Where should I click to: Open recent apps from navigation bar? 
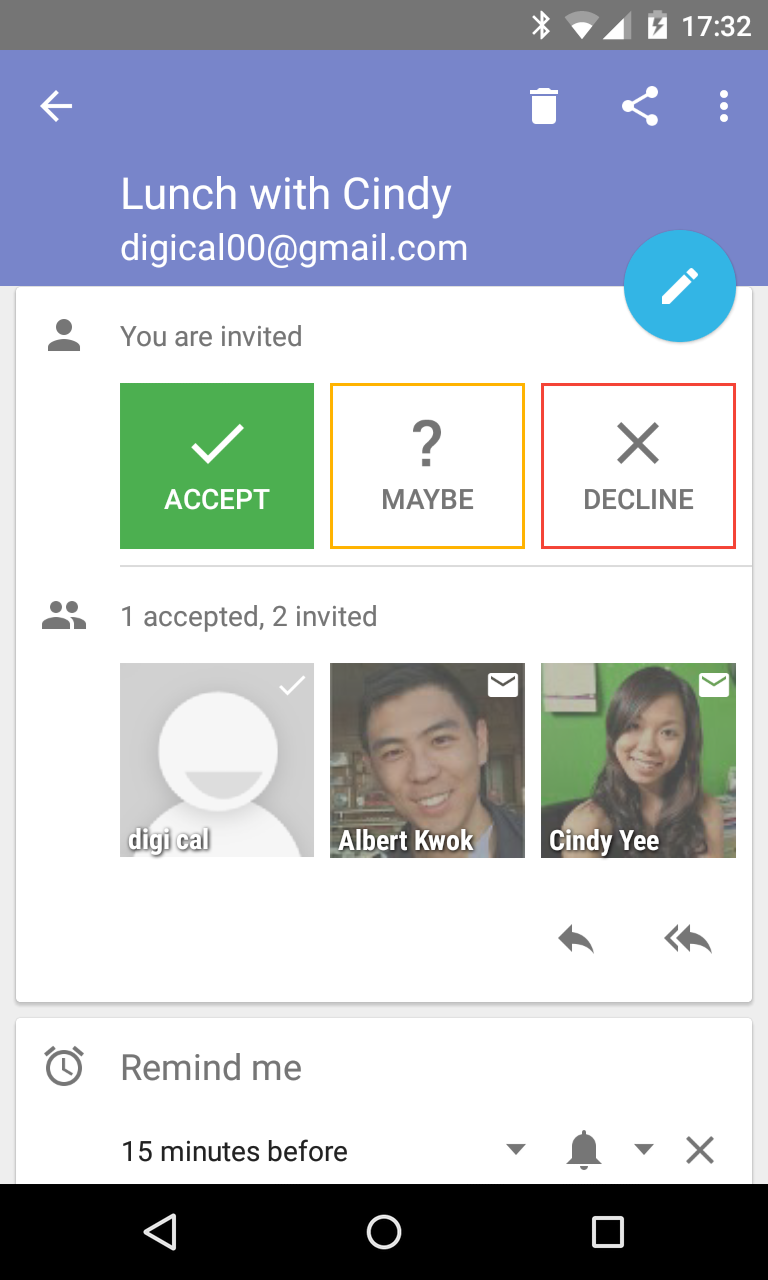(x=607, y=1232)
